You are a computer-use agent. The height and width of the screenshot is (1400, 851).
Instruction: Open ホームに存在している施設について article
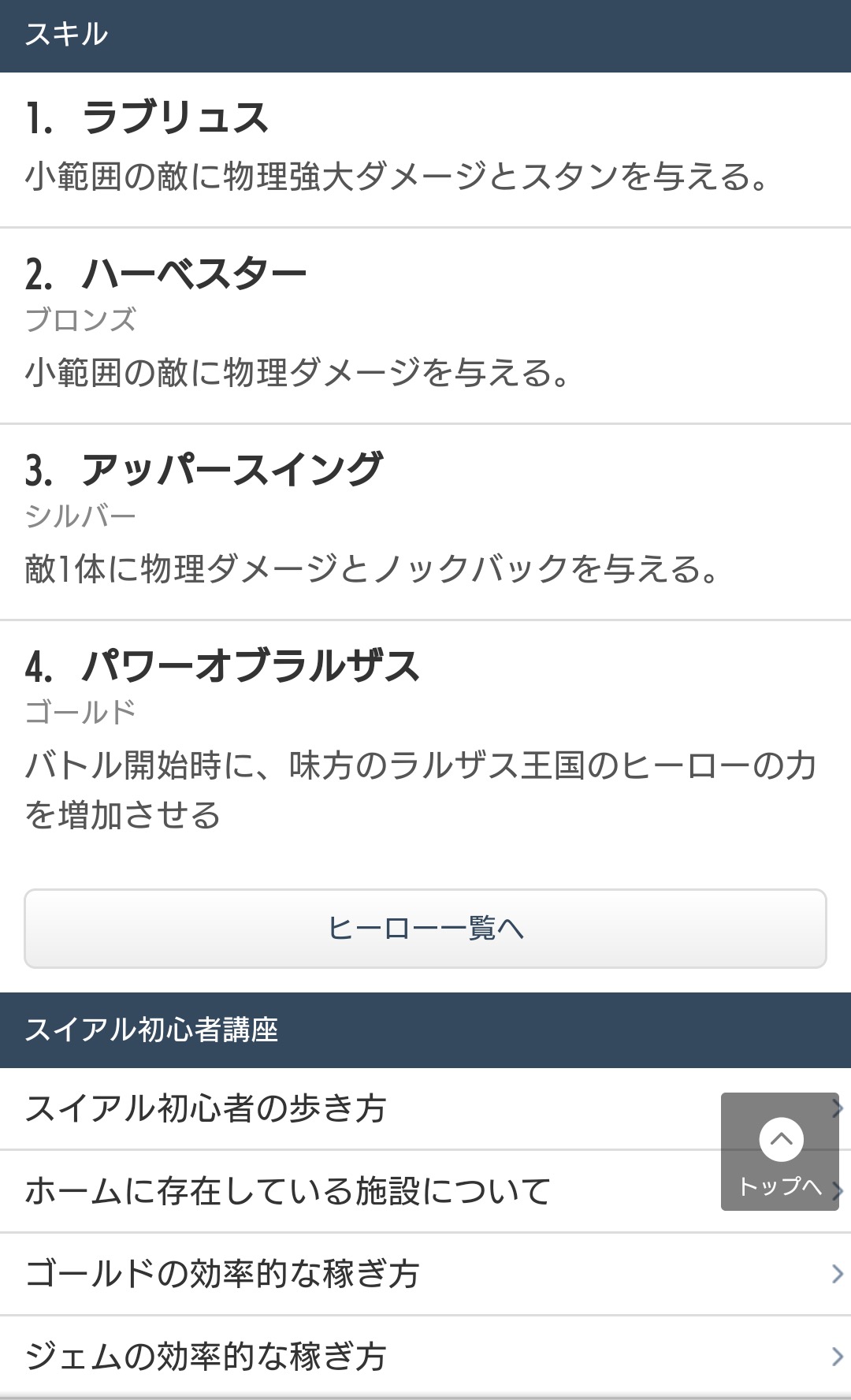315,1191
